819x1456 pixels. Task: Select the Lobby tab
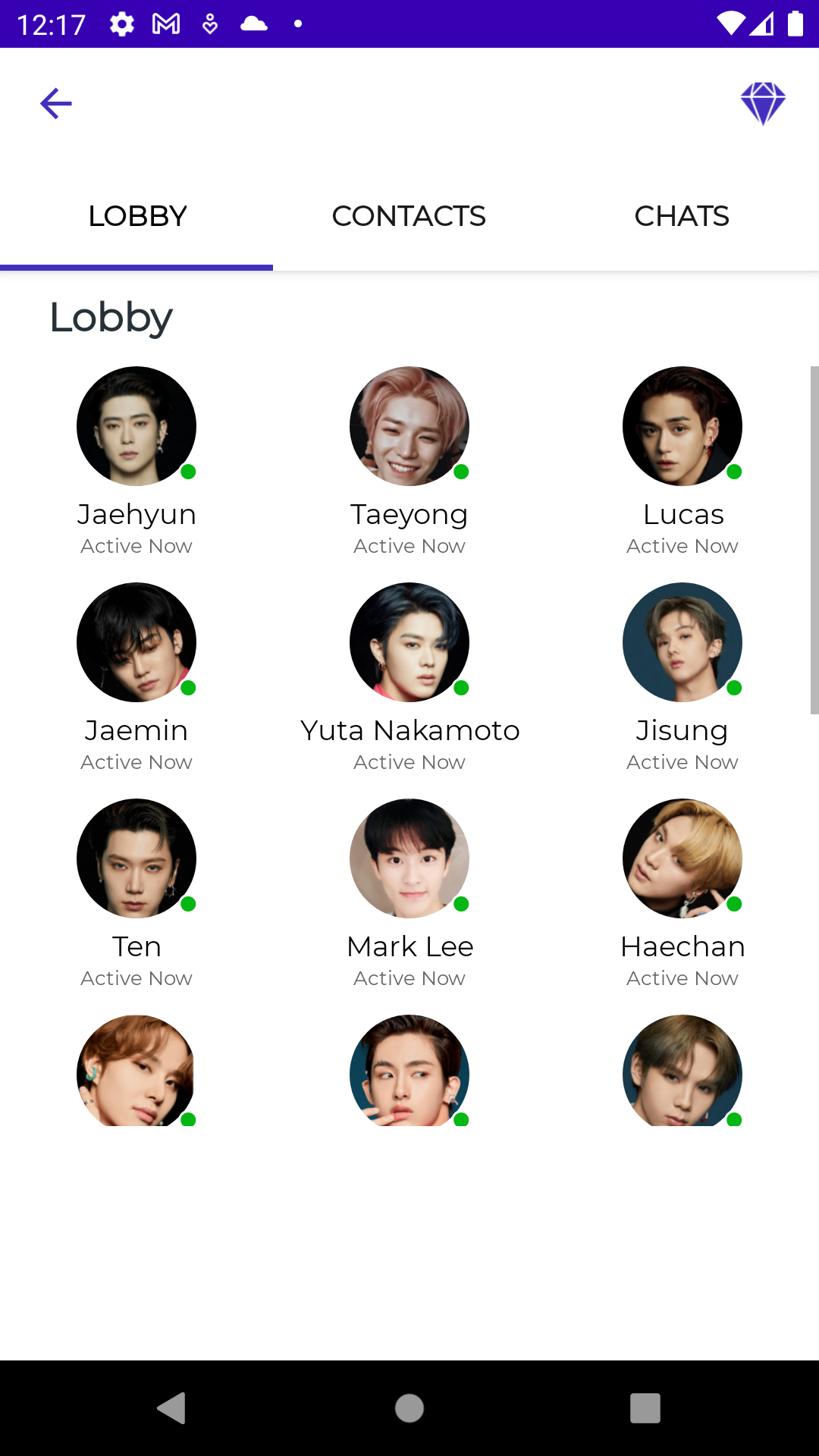tap(136, 216)
